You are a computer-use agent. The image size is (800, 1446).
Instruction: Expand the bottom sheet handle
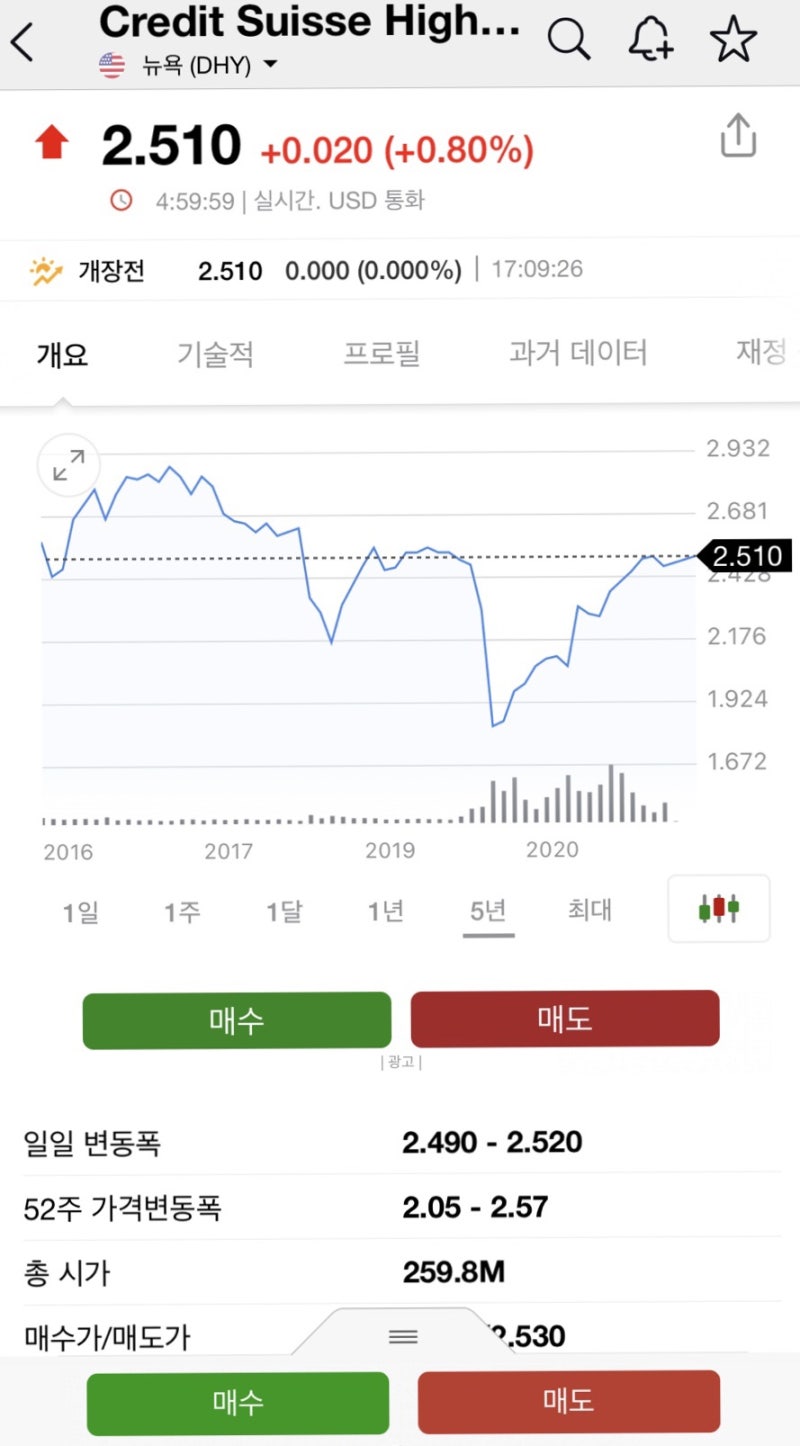(x=402, y=1335)
